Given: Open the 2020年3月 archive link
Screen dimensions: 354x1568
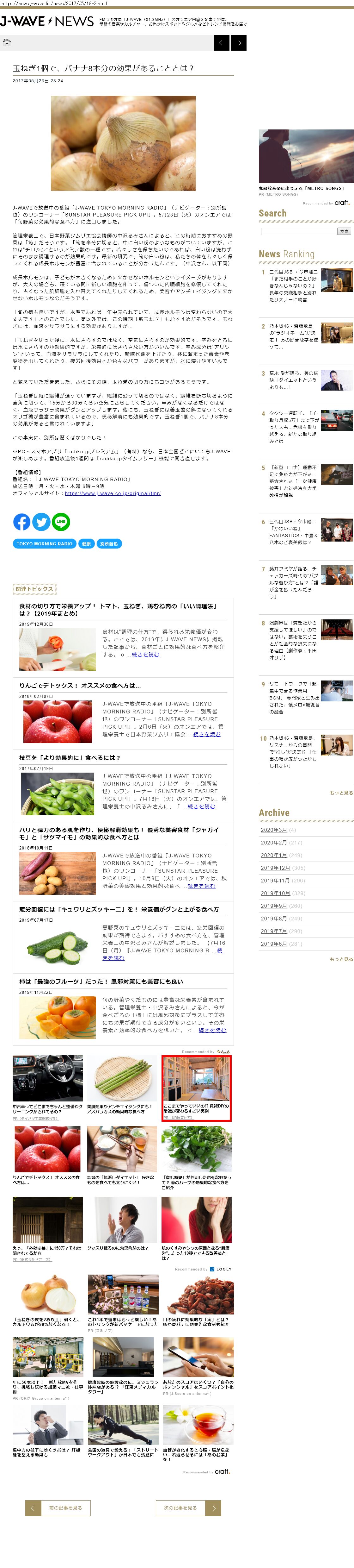Looking at the screenshot, I should tap(274, 830).
